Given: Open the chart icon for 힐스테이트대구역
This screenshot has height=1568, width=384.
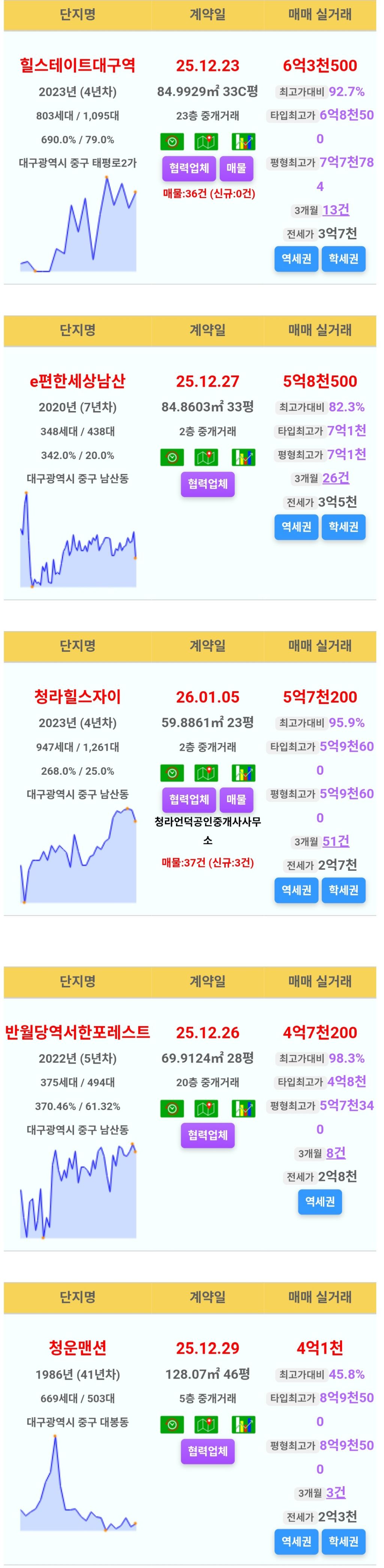Looking at the screenshot, I should click(x=243, y=142).
